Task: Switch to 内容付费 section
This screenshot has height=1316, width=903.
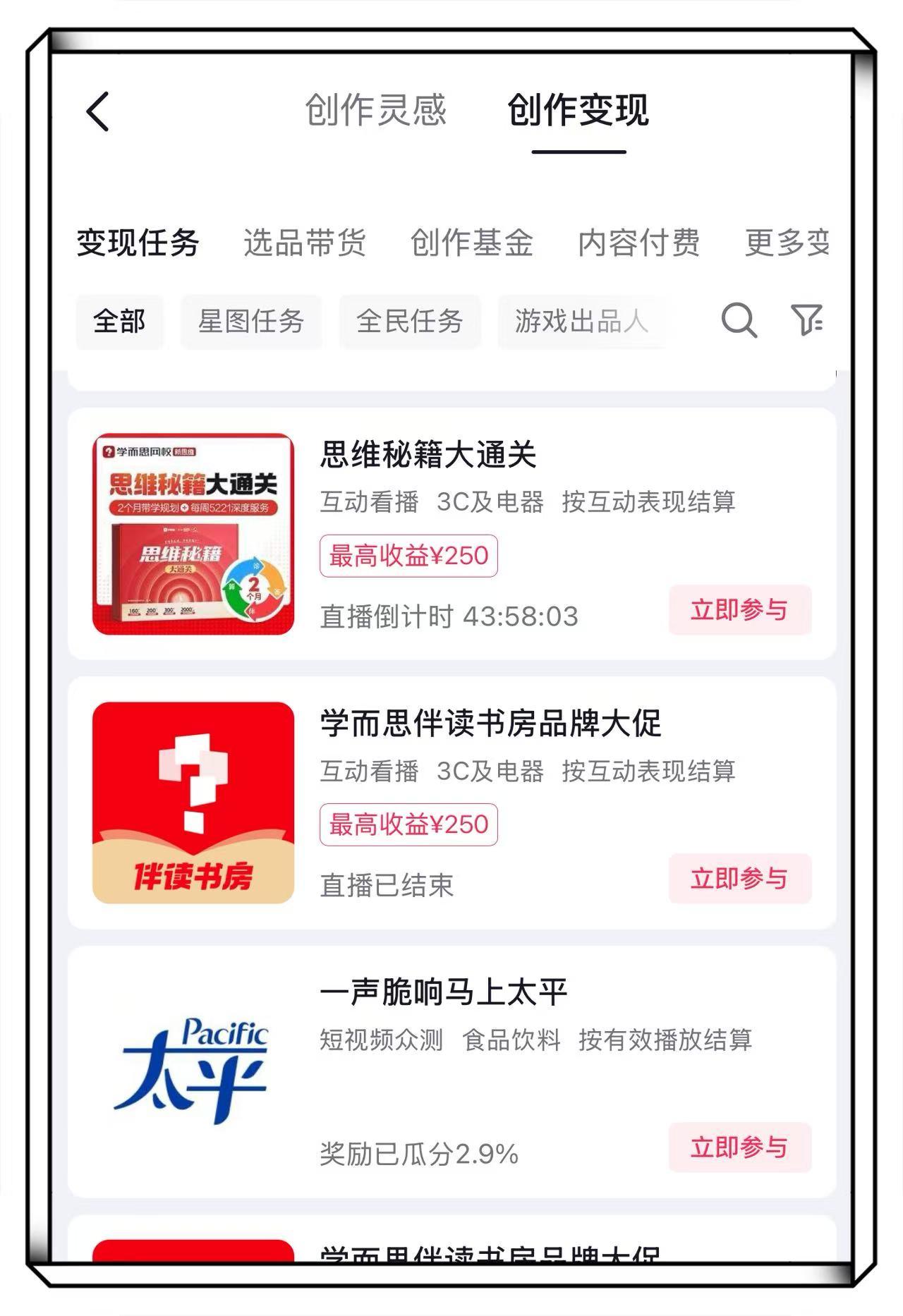Action: (638, 243)
